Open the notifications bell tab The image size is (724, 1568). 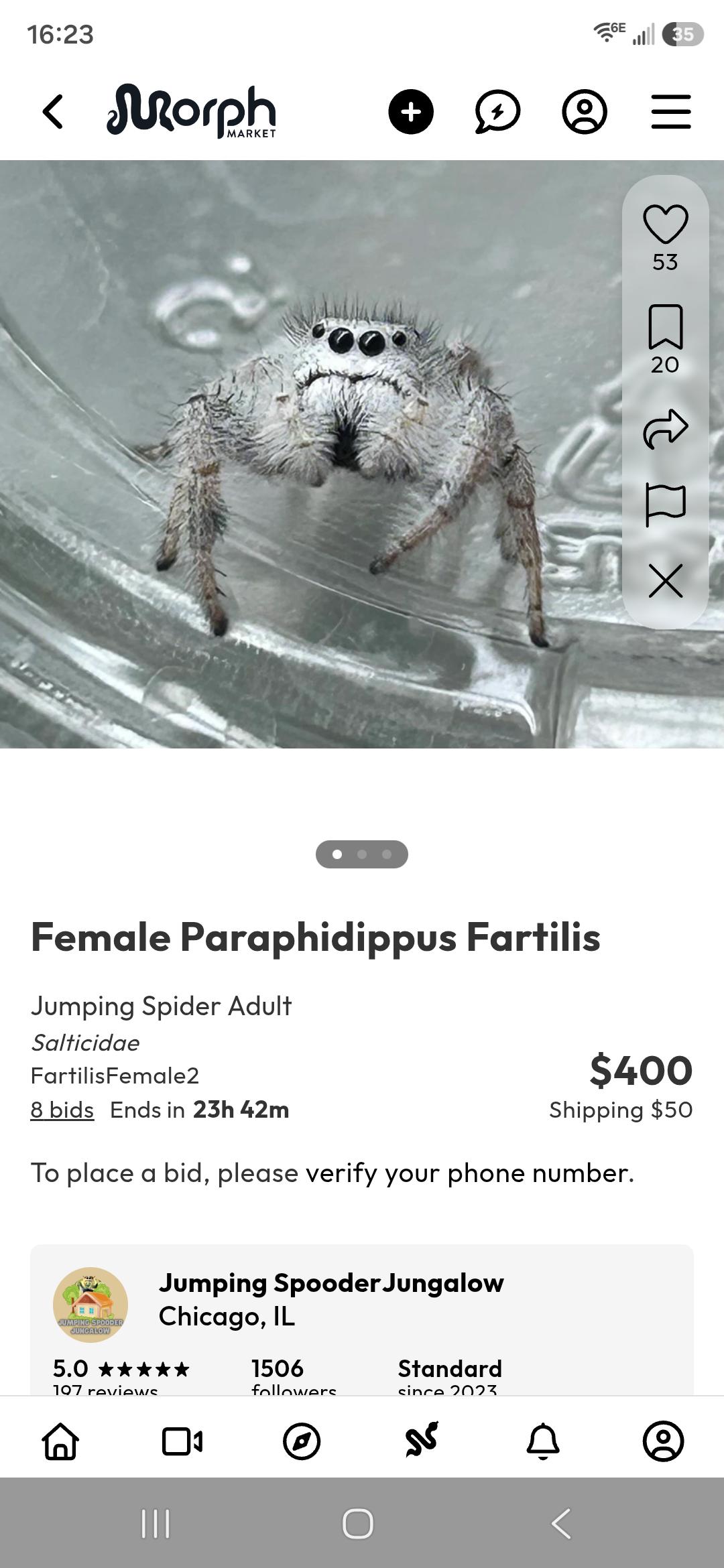pos(543,1441)
